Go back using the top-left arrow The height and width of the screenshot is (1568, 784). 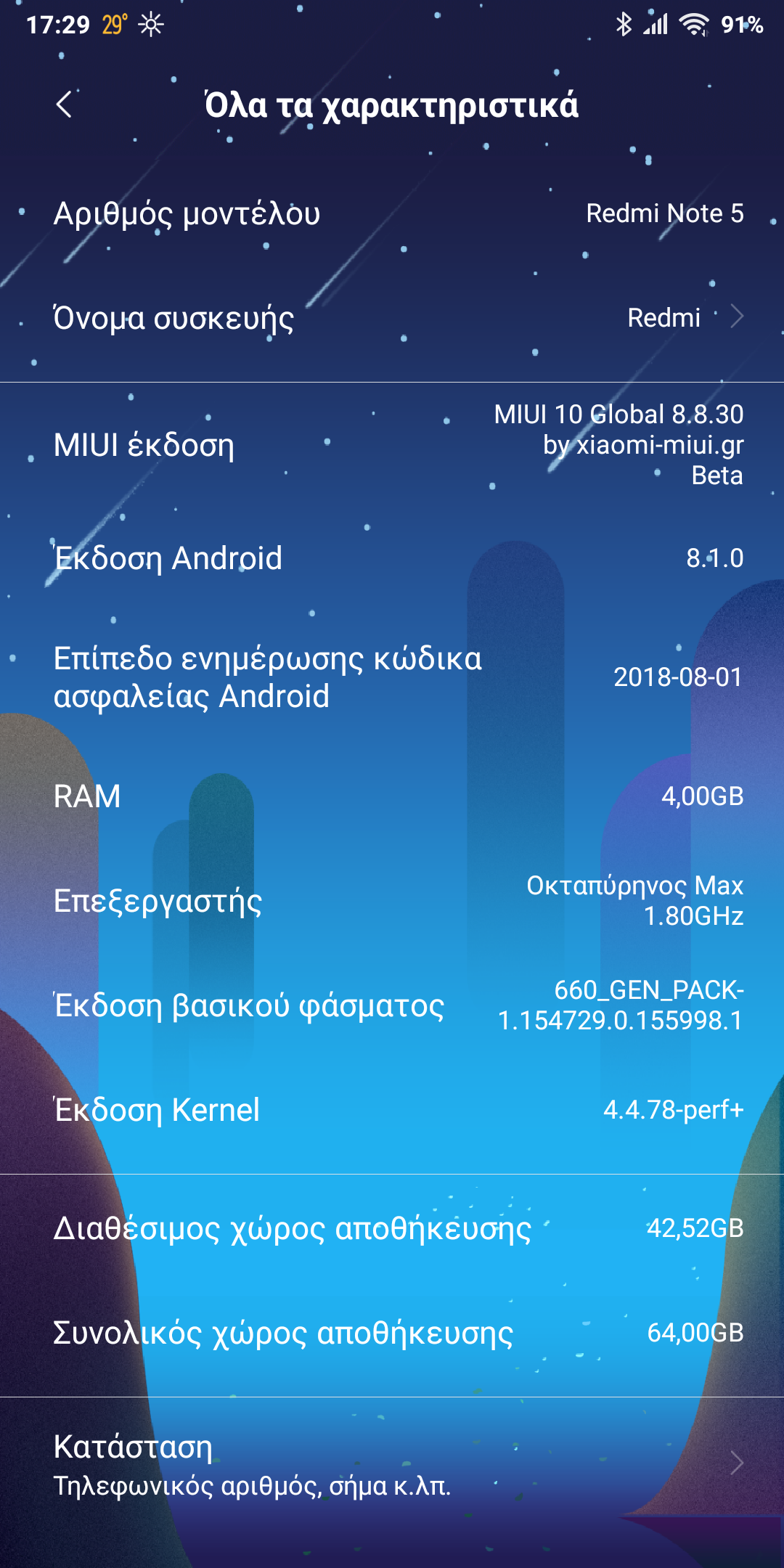click(x=64, y=105)
